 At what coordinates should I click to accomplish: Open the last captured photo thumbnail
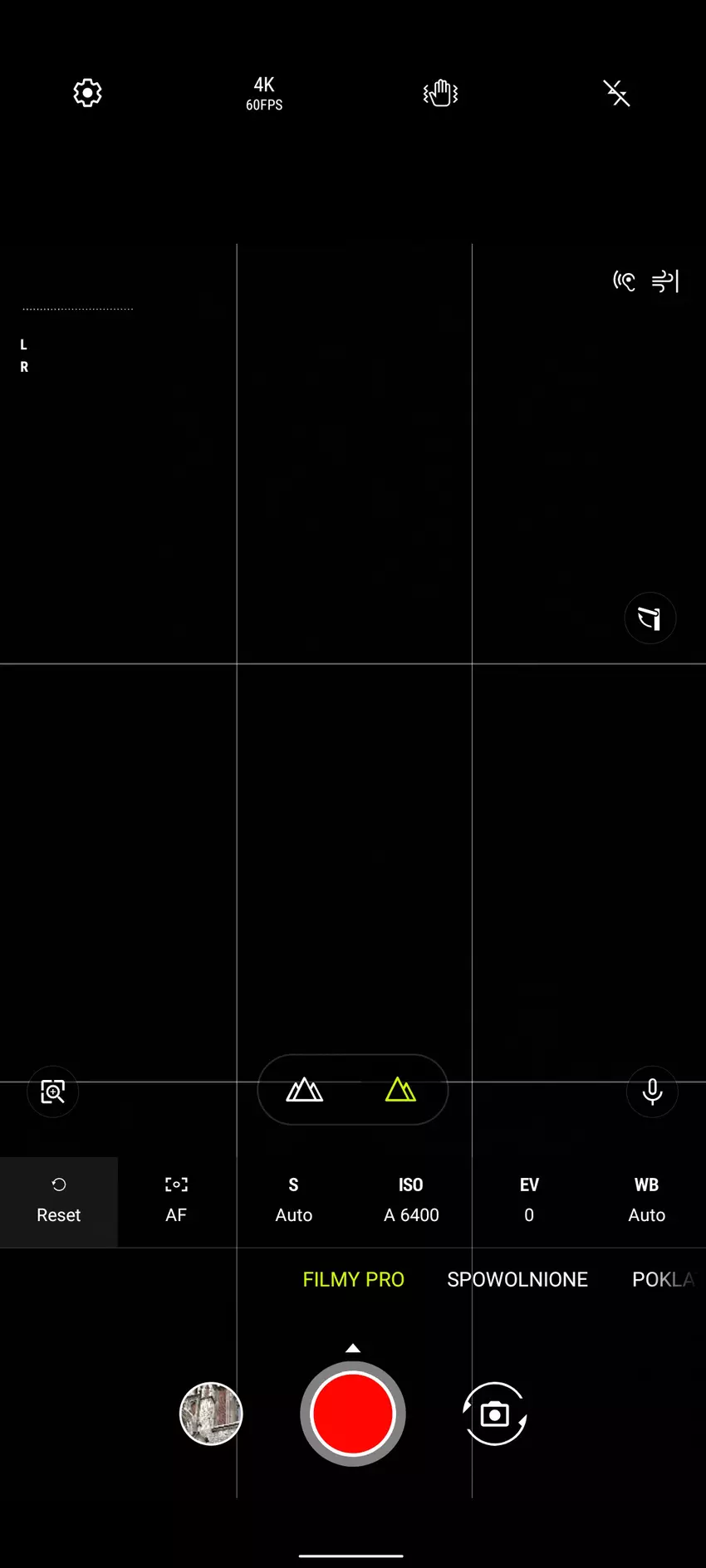coord(211,1414)
